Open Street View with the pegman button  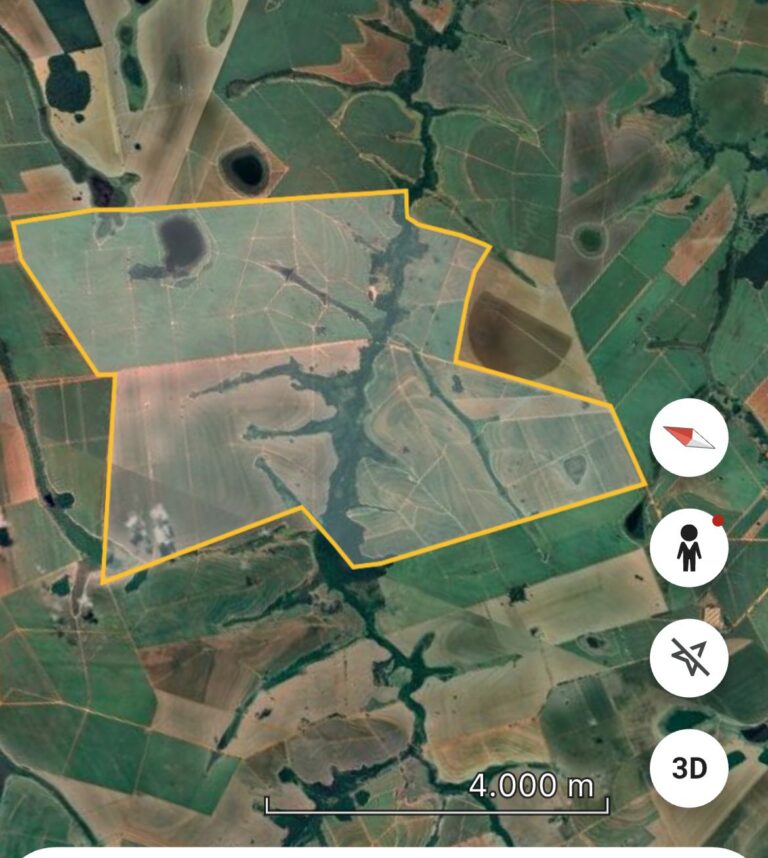pyautogui.click(x=689, y=549)
